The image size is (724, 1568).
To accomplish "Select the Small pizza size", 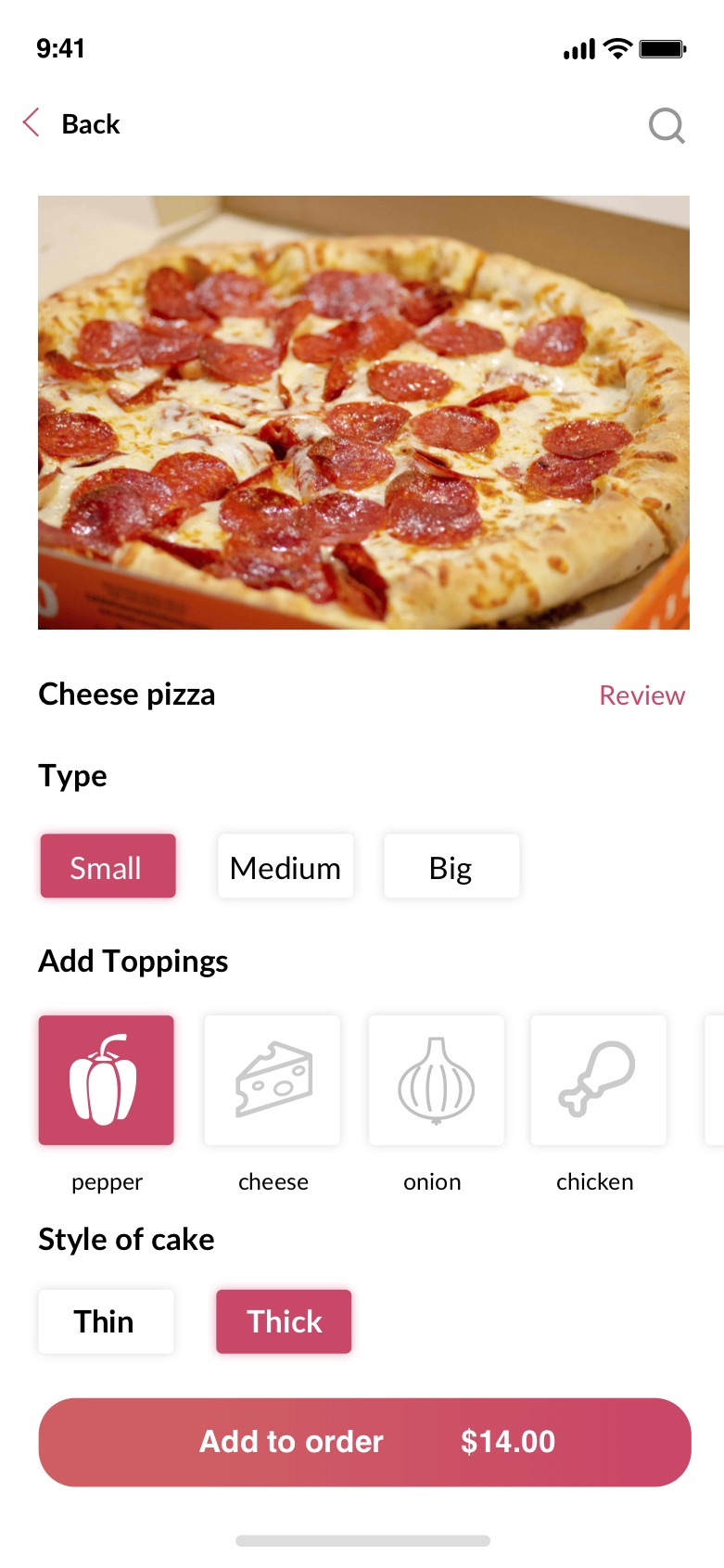I will [108, 866].
